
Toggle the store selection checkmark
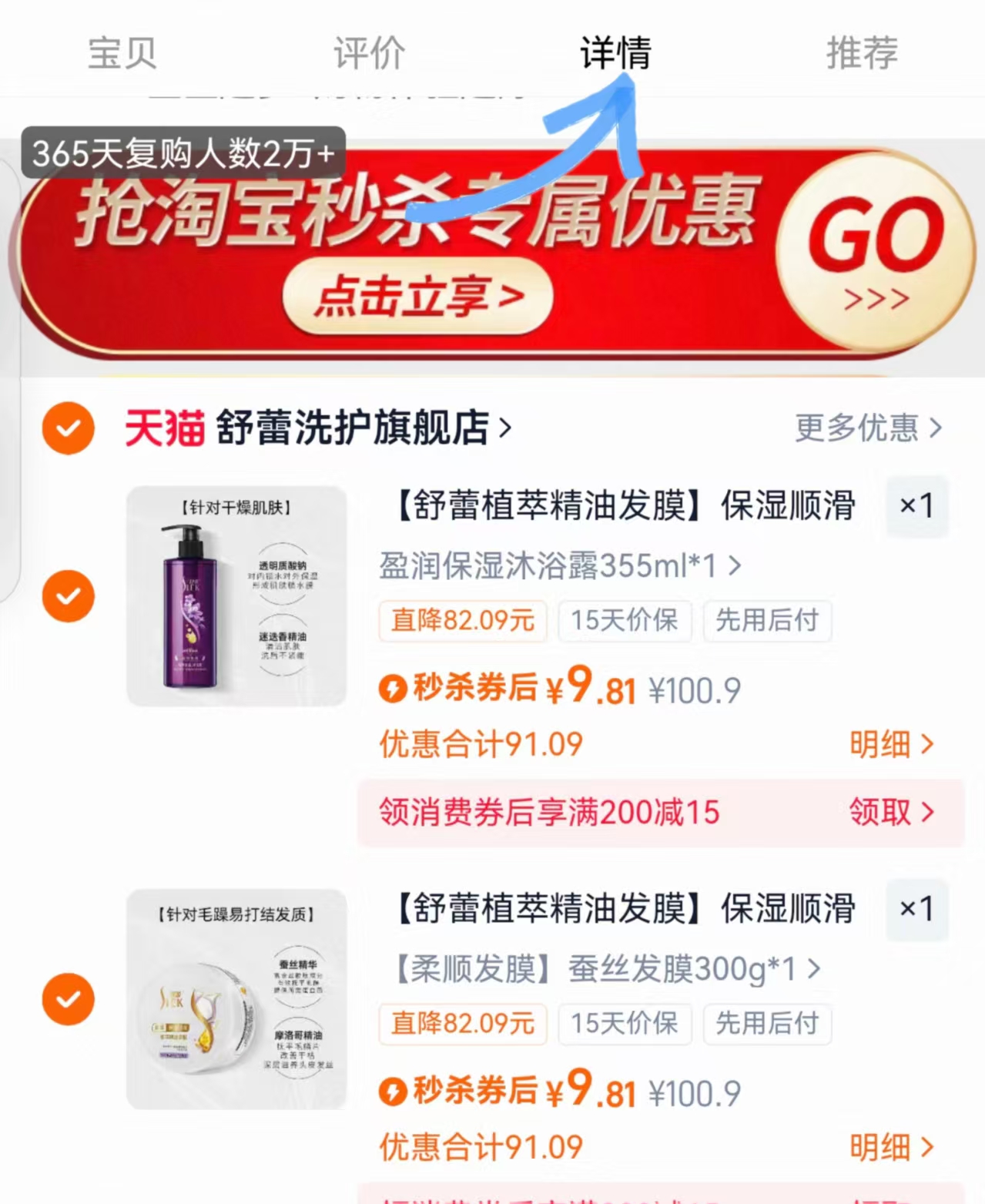(x=69, y=428)
